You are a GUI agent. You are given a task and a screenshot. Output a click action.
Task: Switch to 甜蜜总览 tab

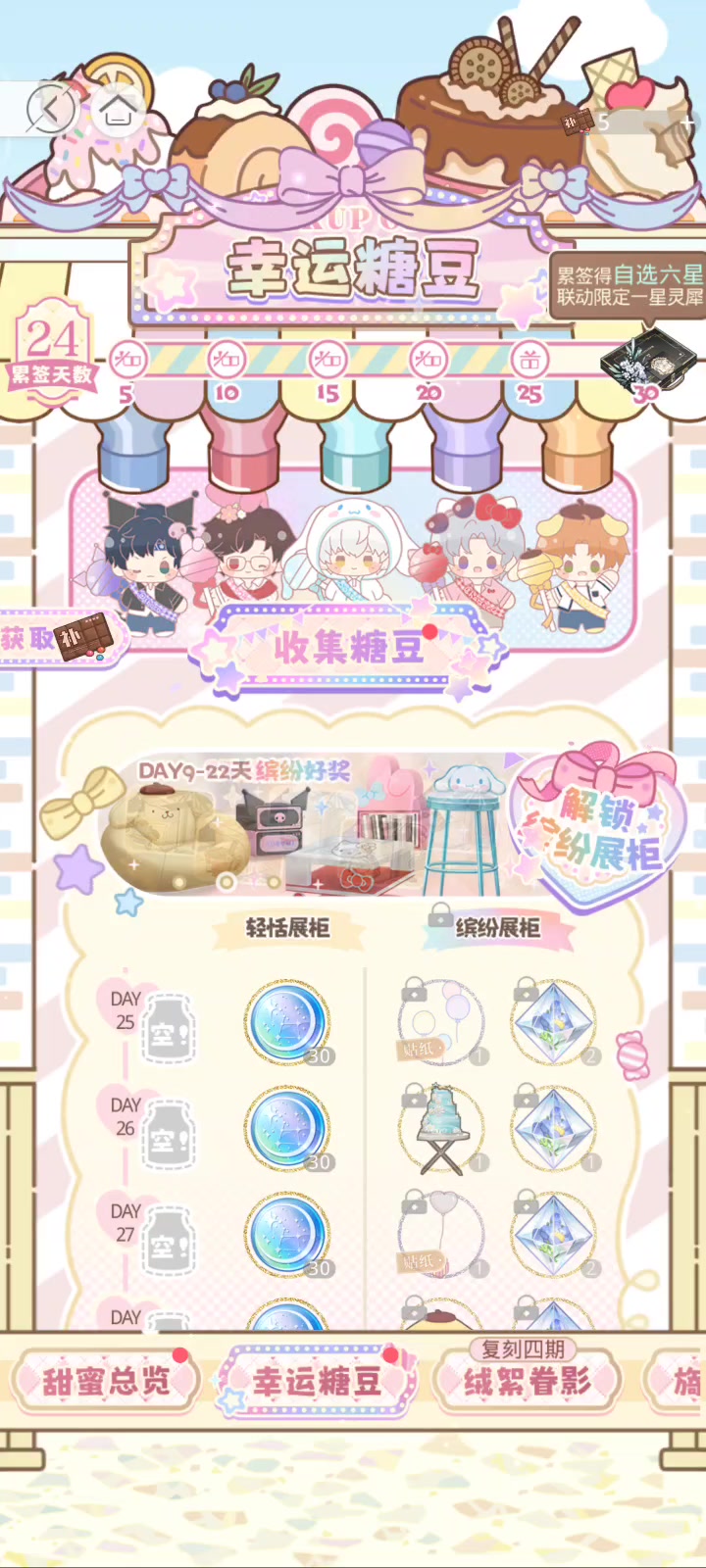(x=106, y=1381)
